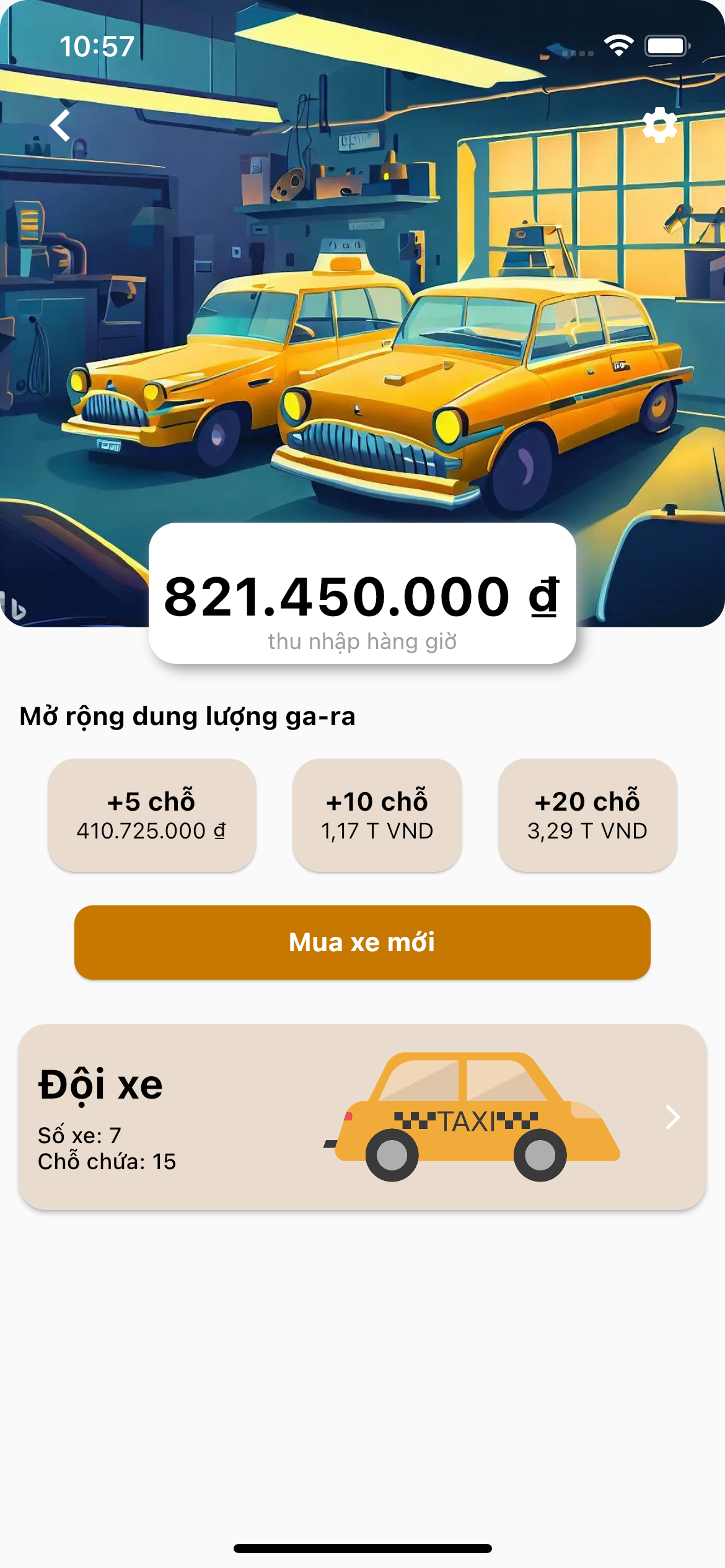Tap the Mua xe mới button
725x1568 pixels.
click(362, 942)
